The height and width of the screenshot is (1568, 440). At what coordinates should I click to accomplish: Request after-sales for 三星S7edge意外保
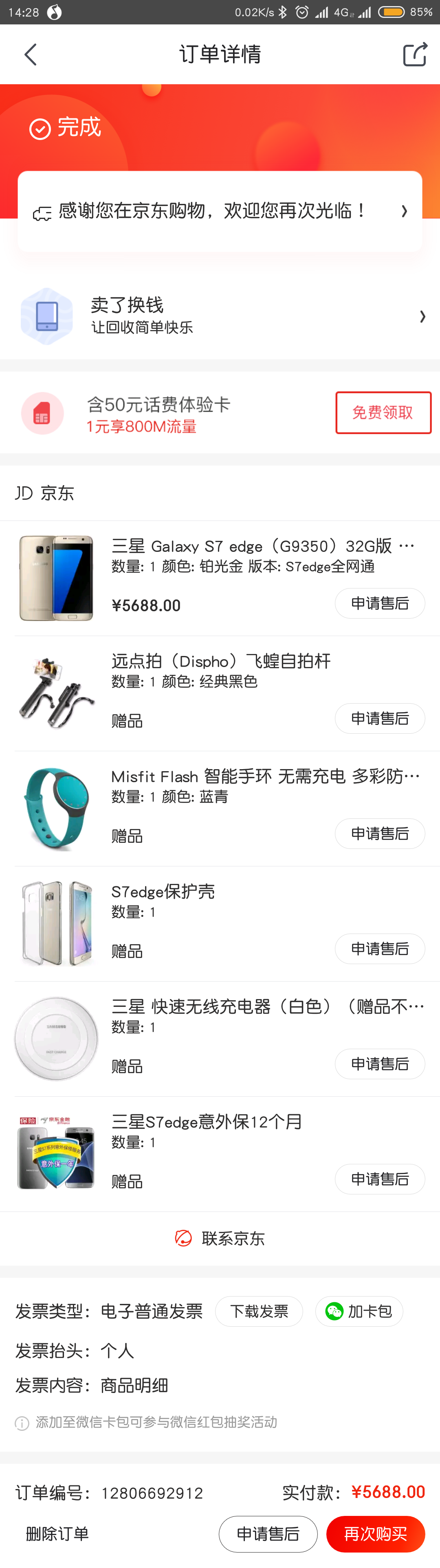pyautogui.click(x=379, y=1179)
